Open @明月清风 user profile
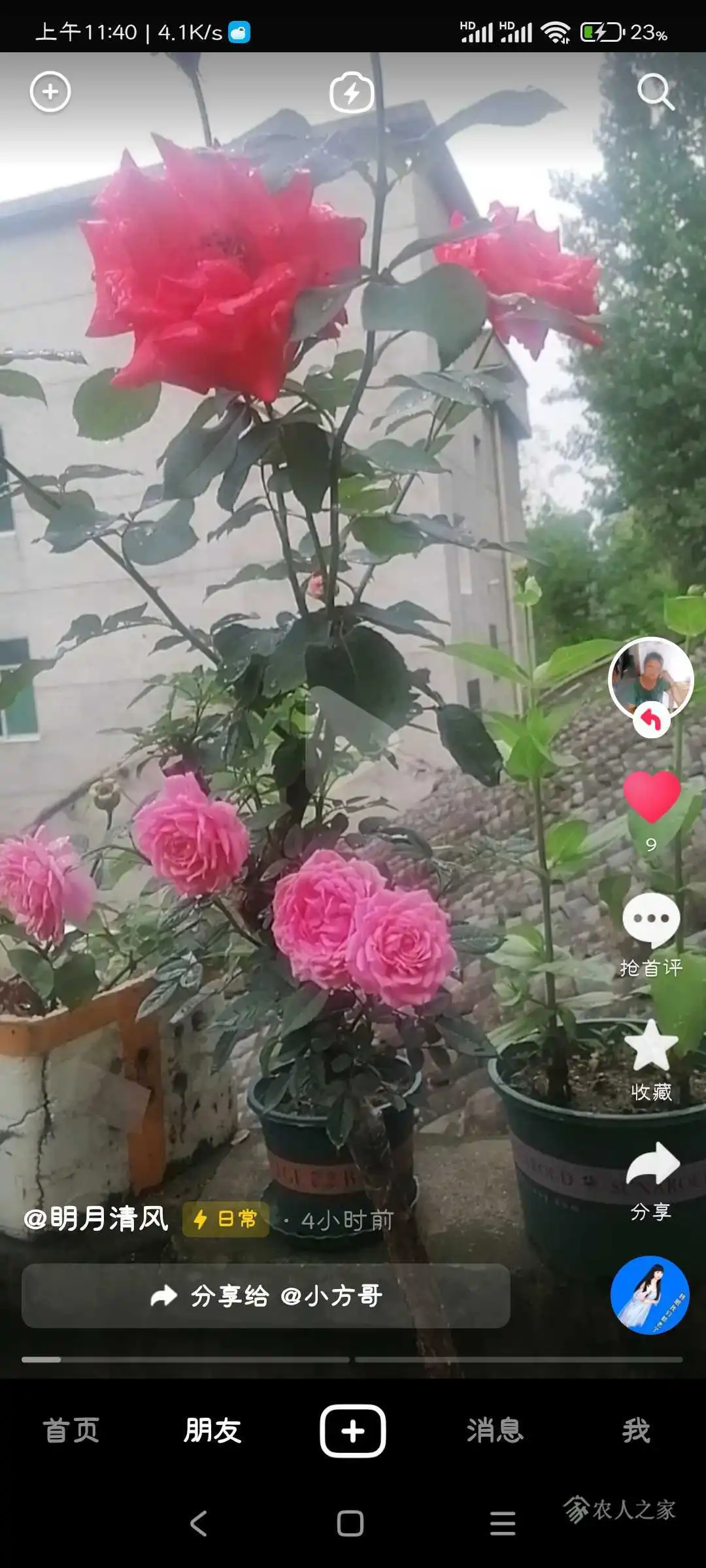Screen dimensions: 706x1568 96,1219
